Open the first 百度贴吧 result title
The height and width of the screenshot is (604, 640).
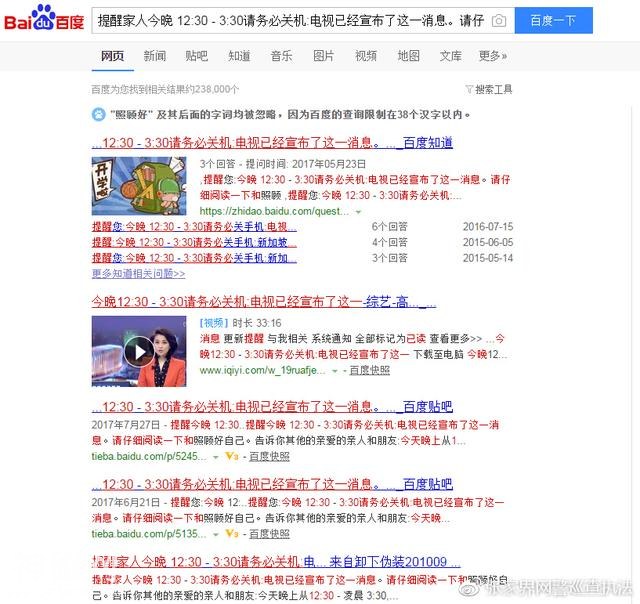pyautogui.click(x=272, y=407)
